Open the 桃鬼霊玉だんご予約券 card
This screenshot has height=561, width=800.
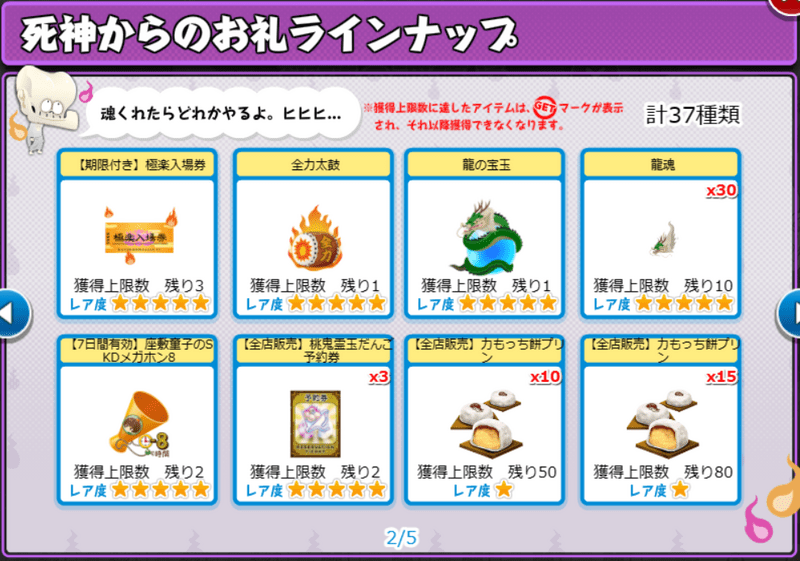[311, 420]
